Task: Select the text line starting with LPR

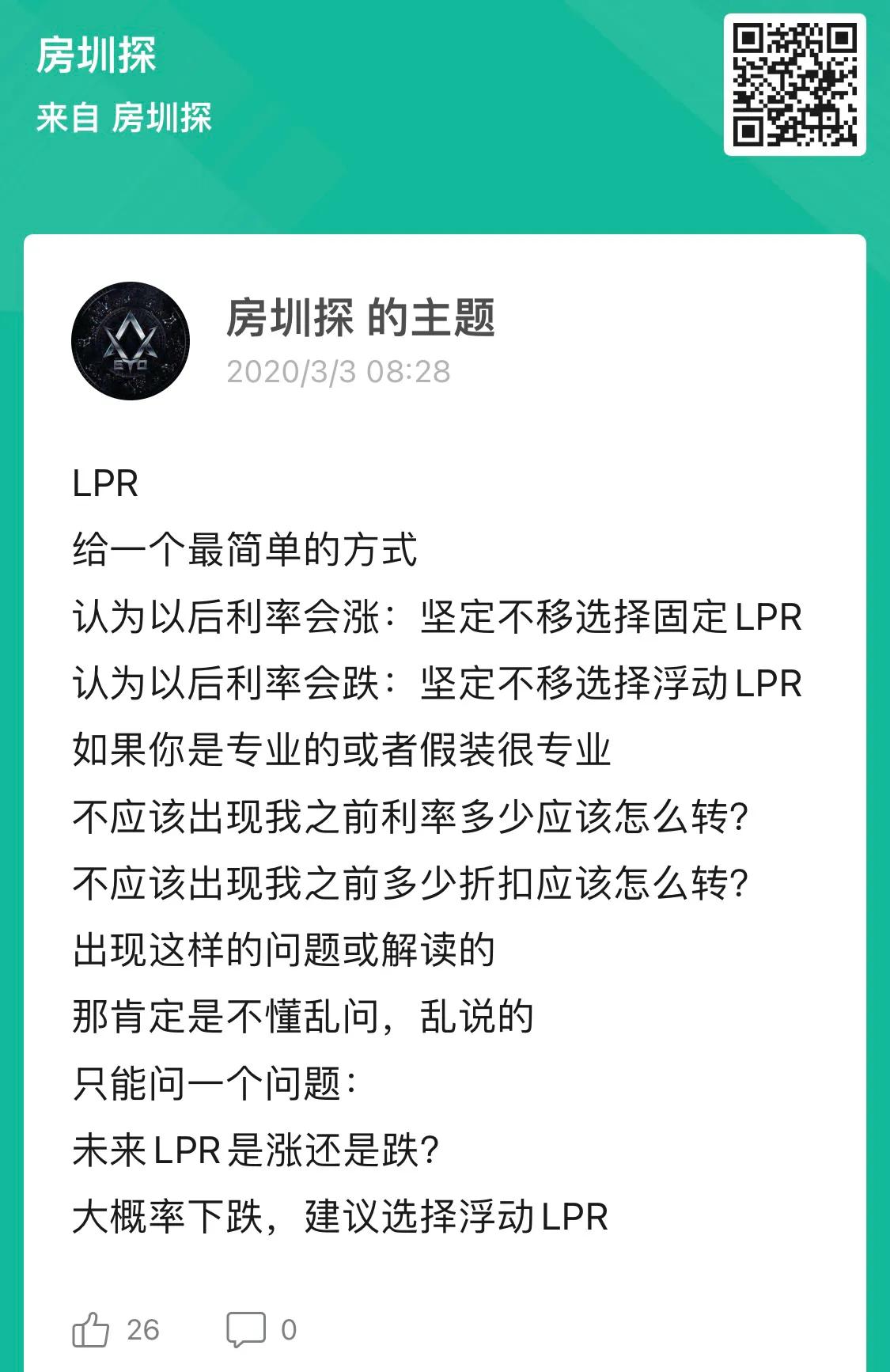Action: click(107, 483)
